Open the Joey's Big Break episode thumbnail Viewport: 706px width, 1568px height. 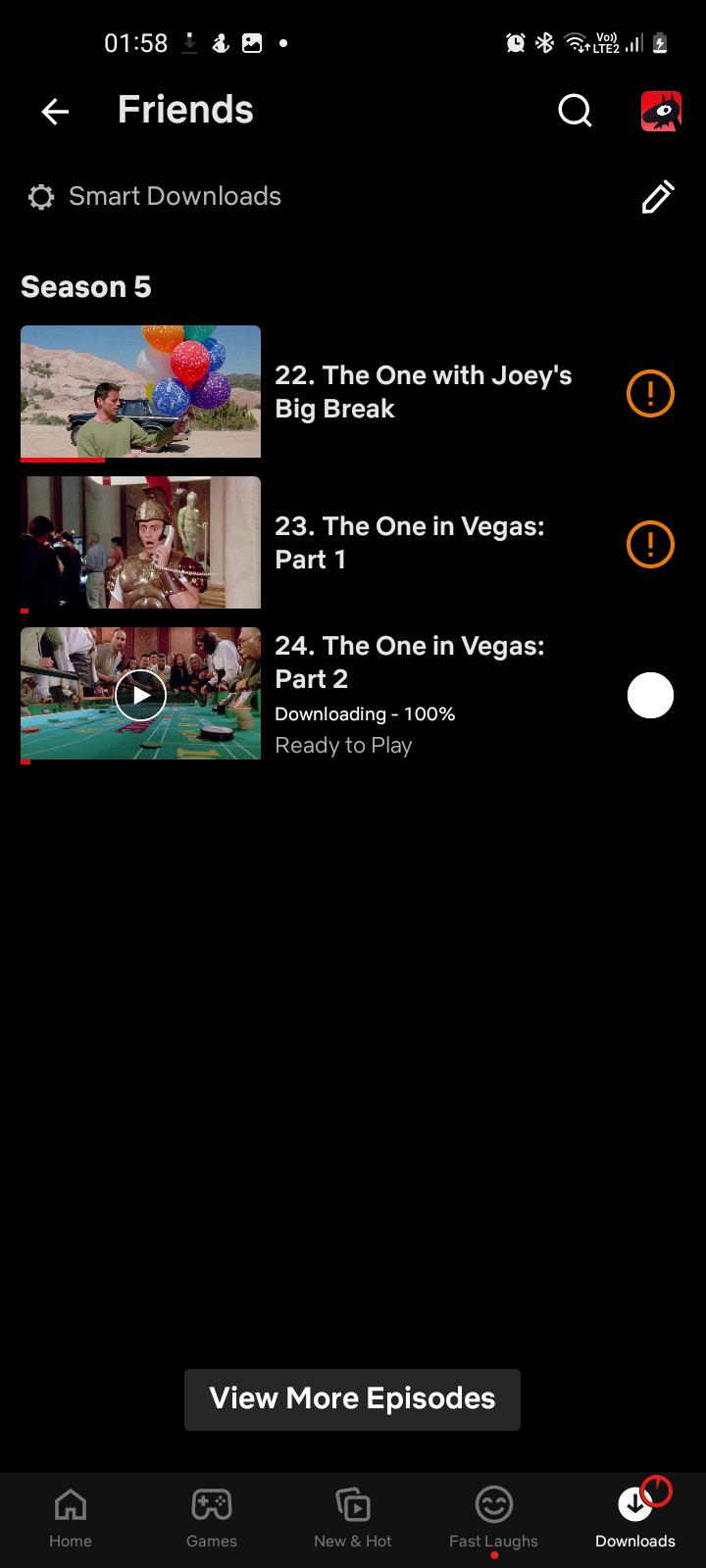pos(140,392)
